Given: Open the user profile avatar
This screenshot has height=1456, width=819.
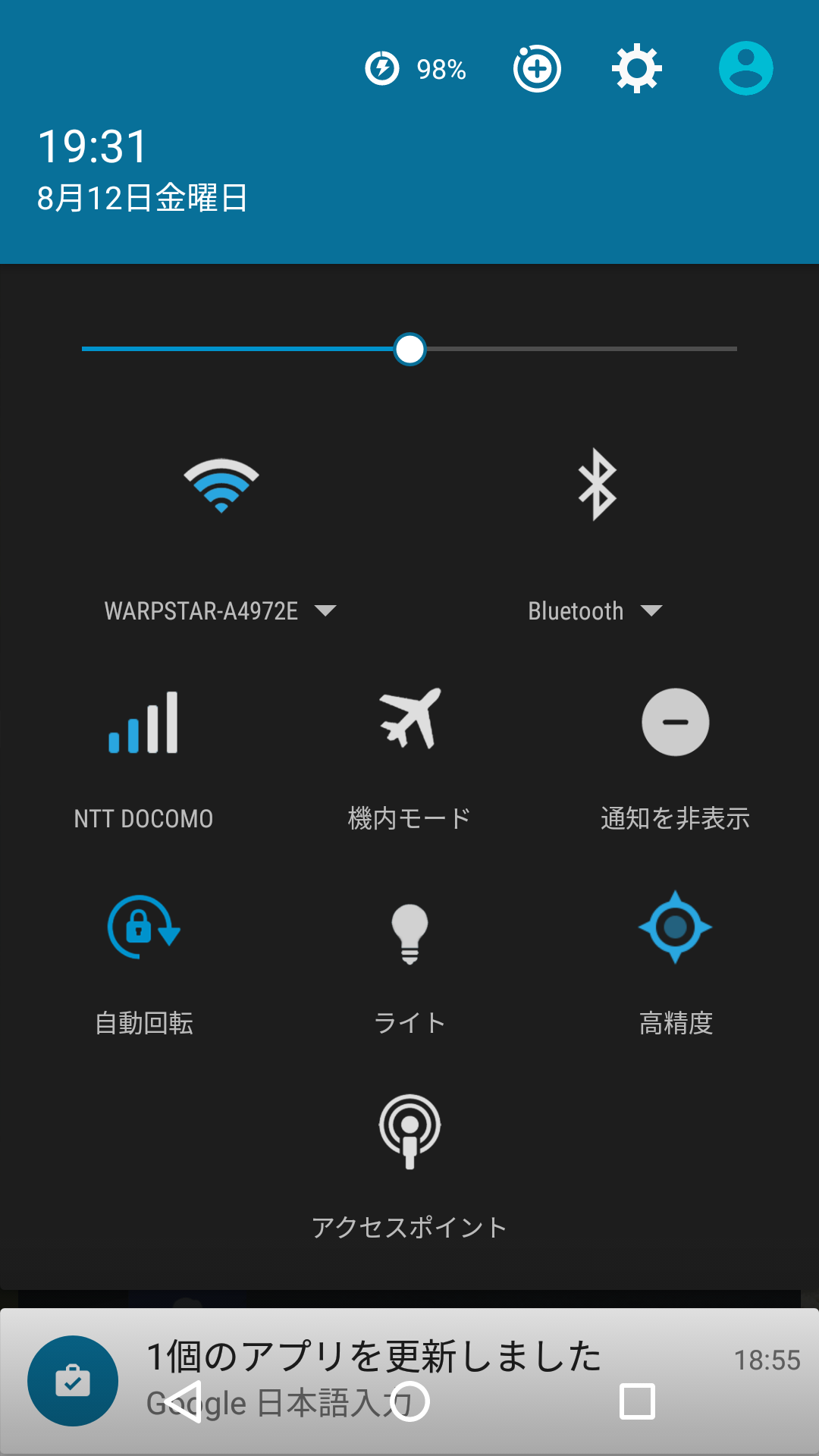Looking at the screenshot, I should (745, 68).
